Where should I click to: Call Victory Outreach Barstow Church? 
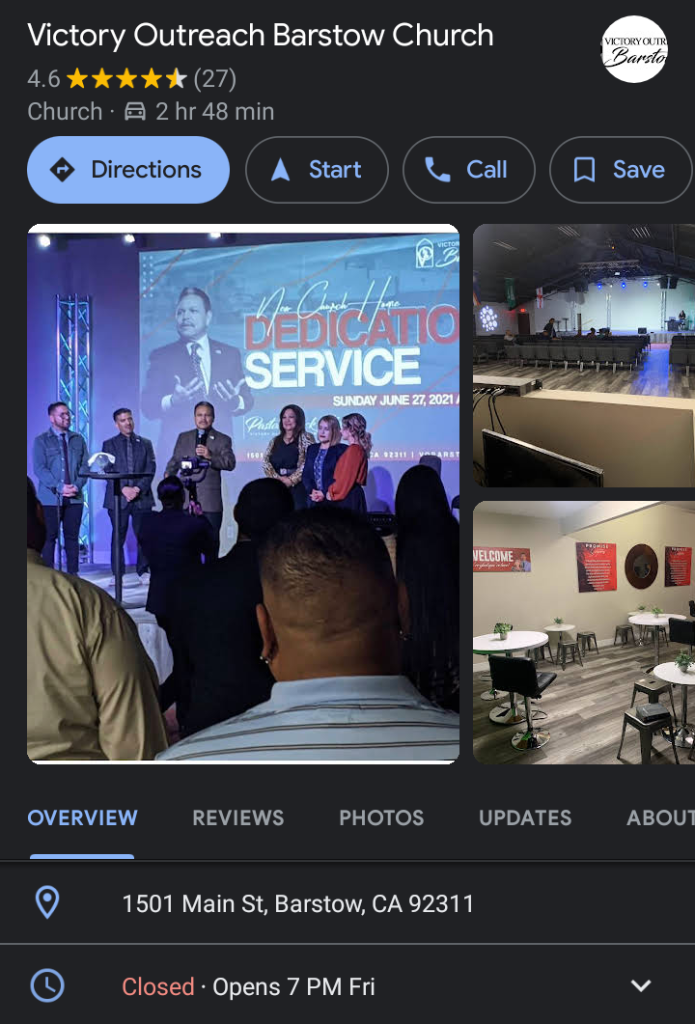(468, 170)
